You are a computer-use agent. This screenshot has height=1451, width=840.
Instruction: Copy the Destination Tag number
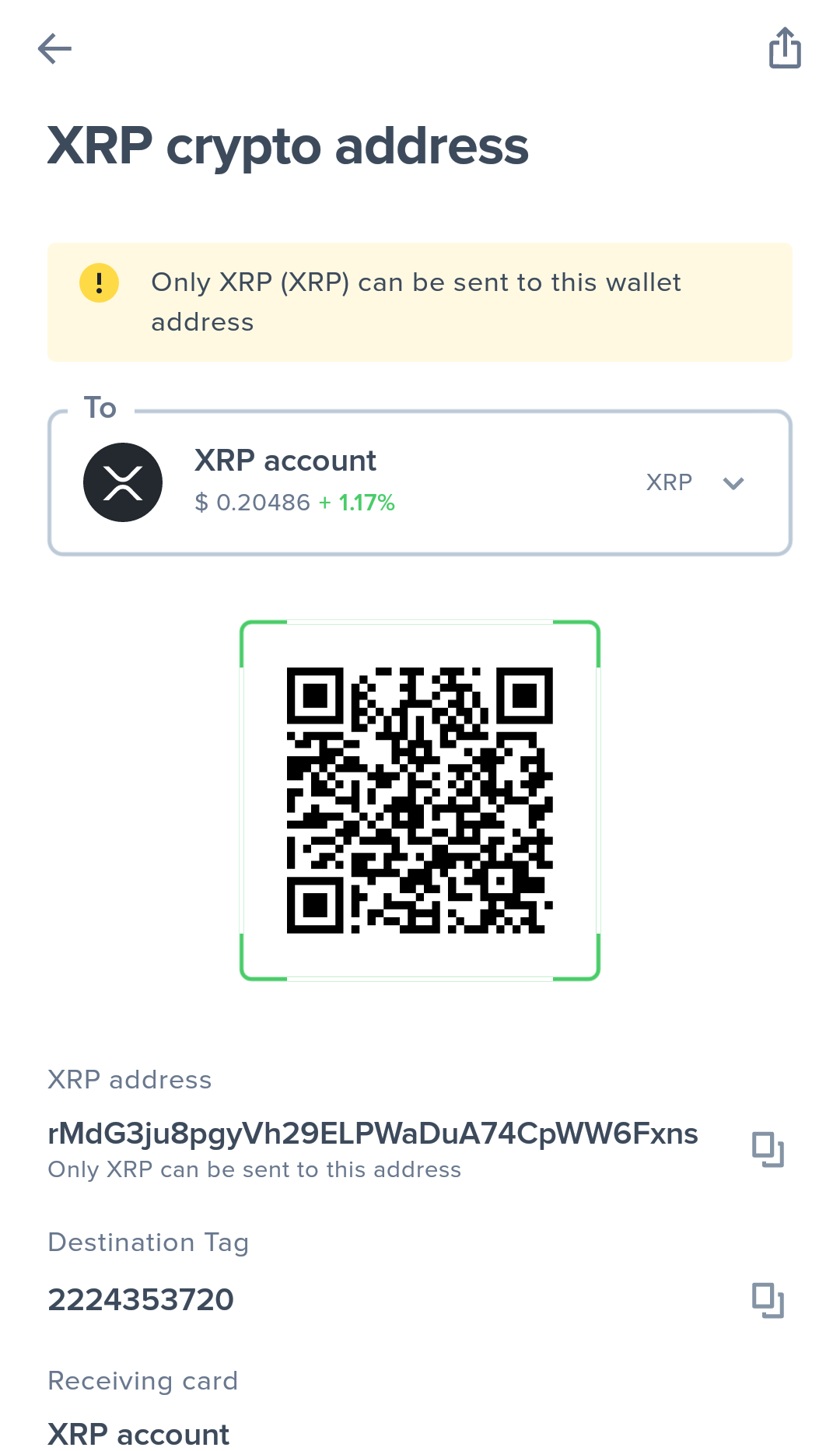(x=768, y=1300)
